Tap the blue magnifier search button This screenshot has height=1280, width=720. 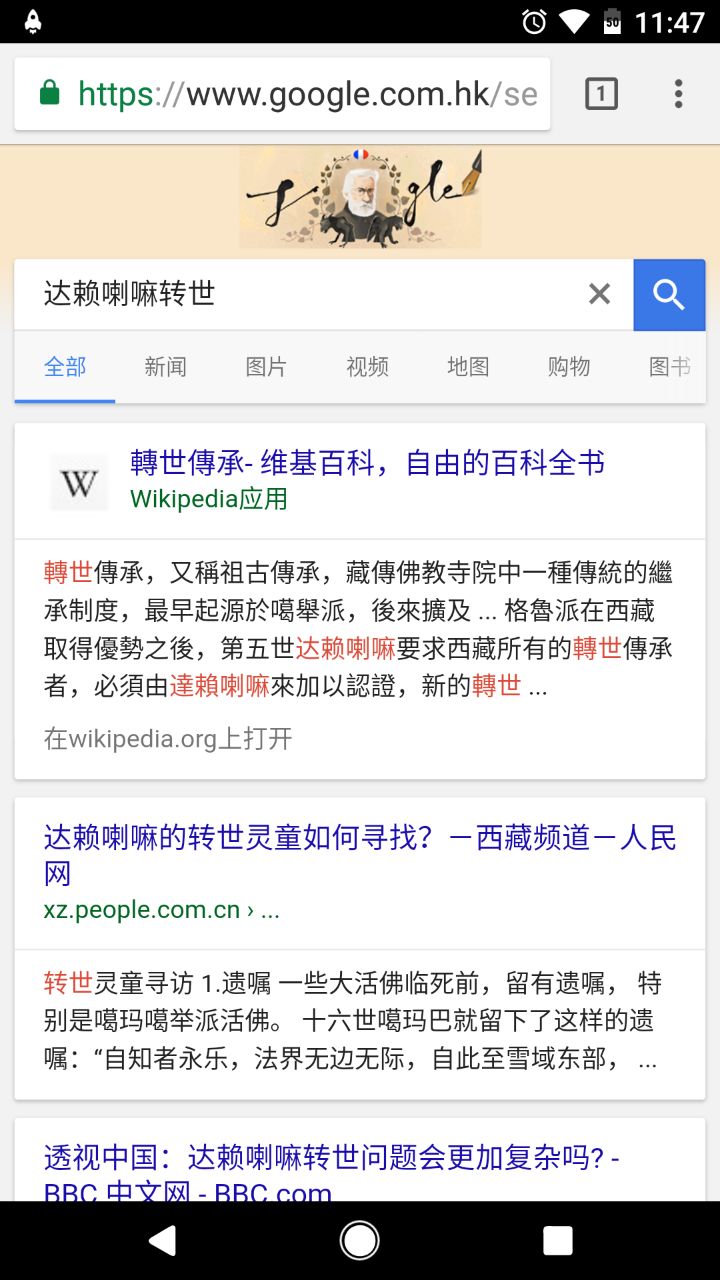pos(669,294)
